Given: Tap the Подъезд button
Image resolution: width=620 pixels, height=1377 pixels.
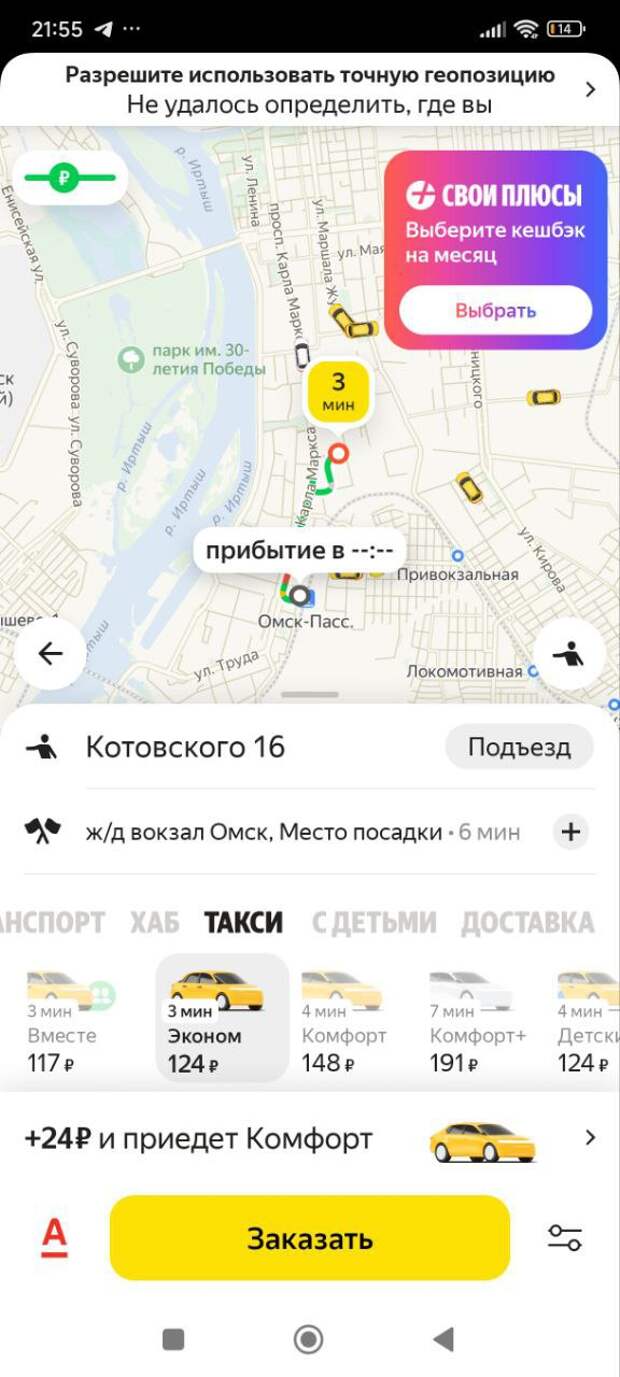Looking at the screenshot, I should 519,747.
